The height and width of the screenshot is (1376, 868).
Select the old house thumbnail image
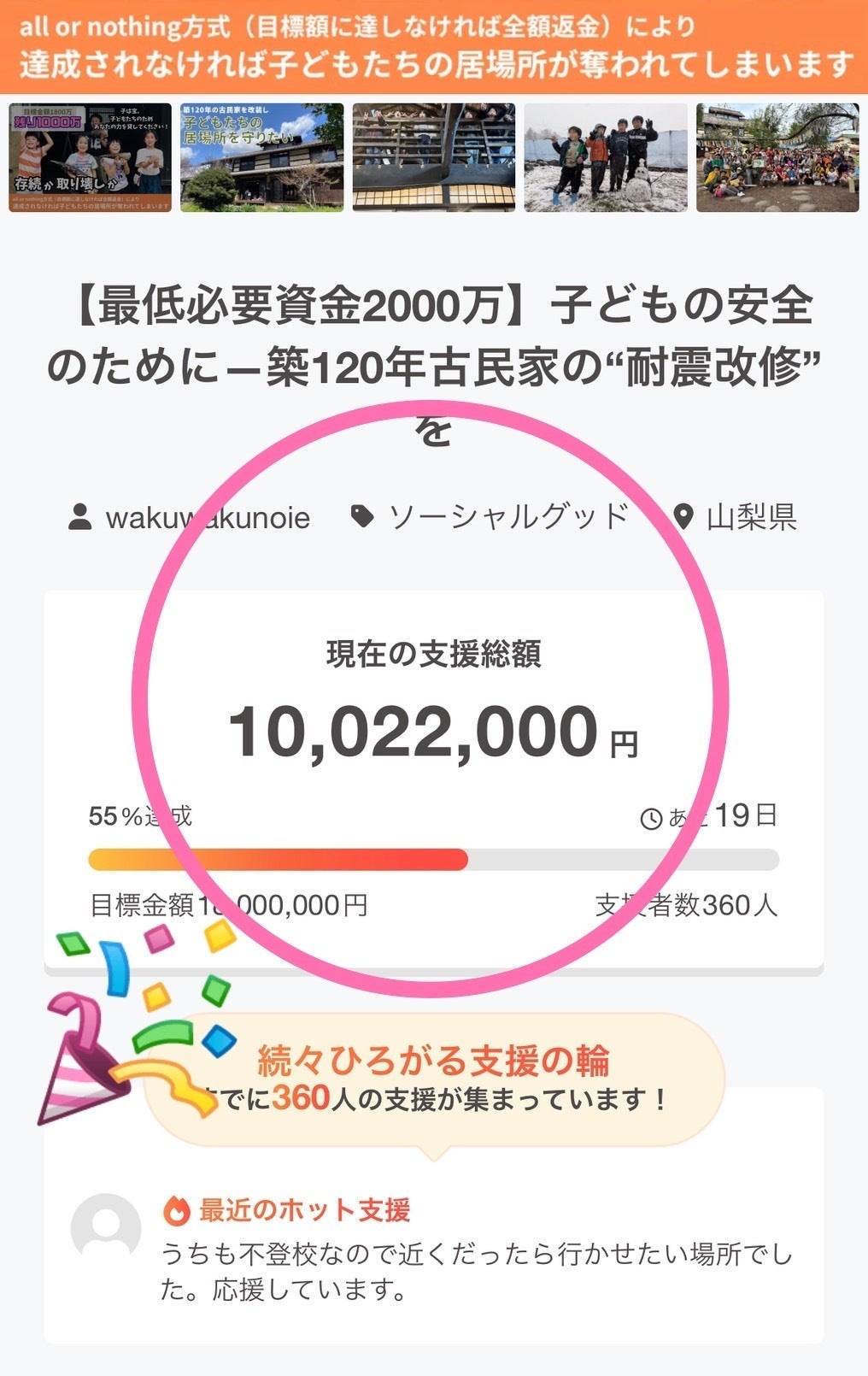261,157
